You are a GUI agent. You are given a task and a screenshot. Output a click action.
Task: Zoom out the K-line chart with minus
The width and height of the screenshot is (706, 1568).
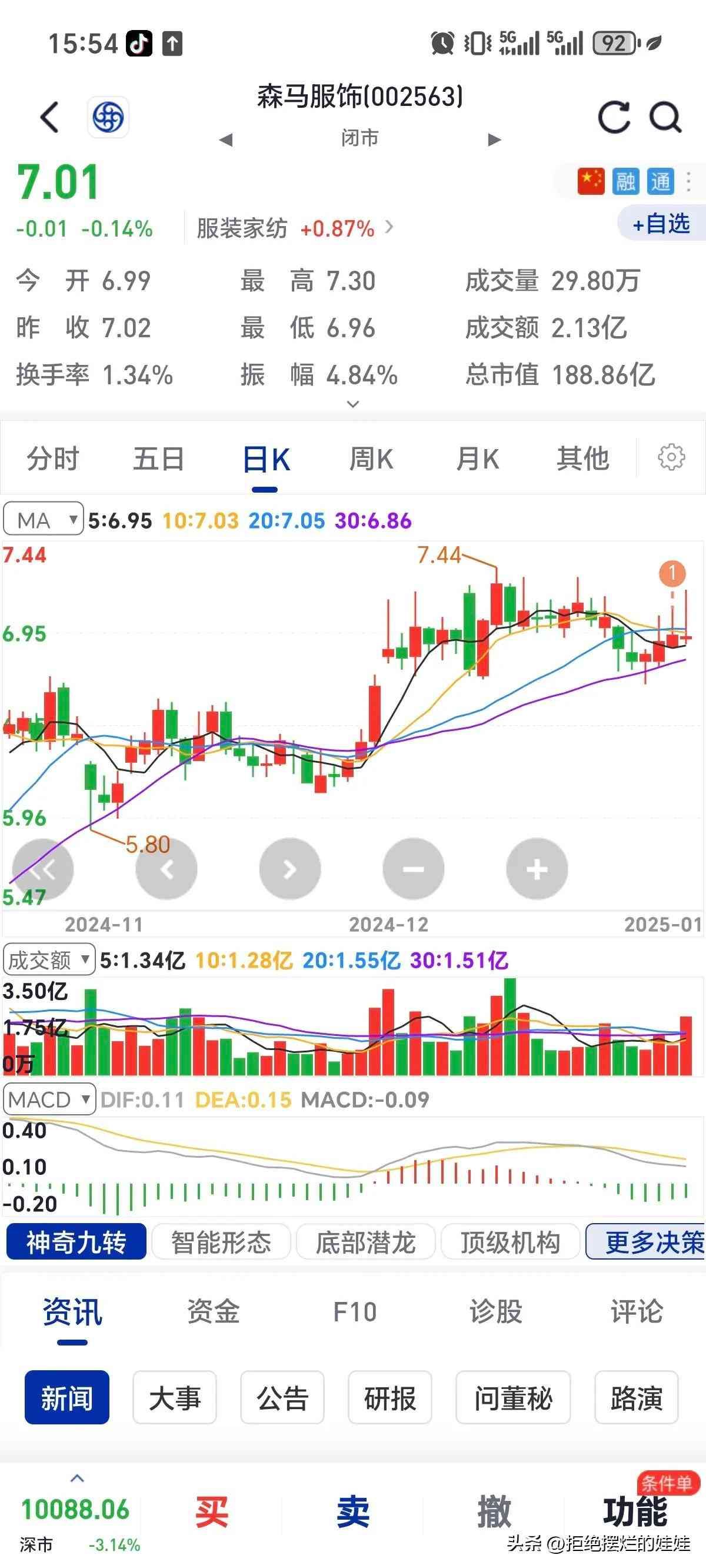[413, 869]
